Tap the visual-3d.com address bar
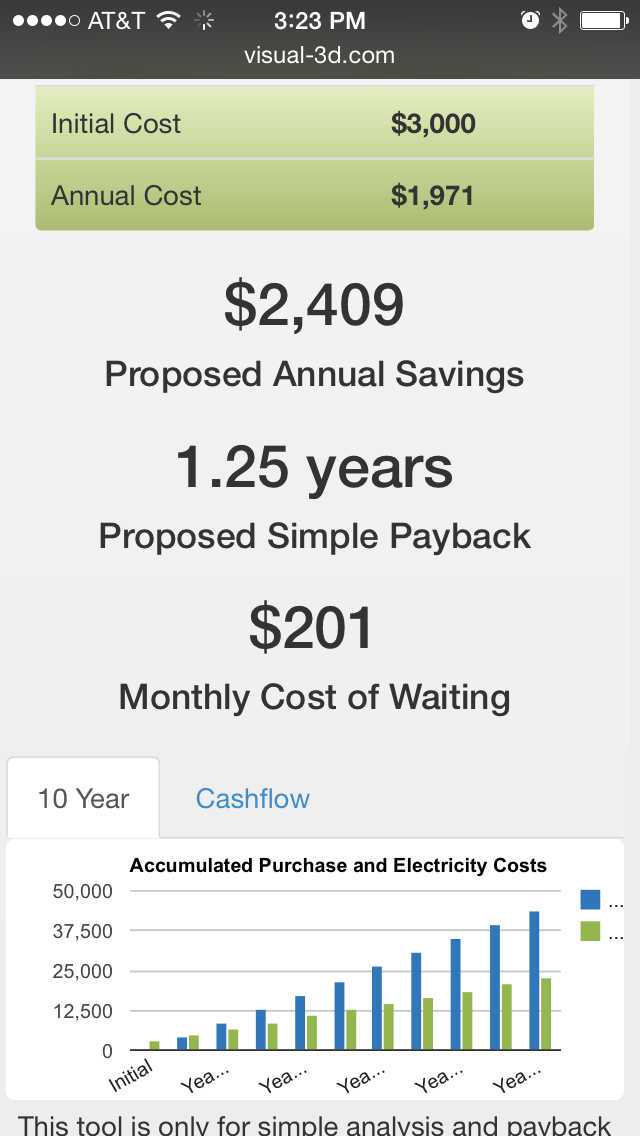Screen dimensions: 640x1136 coord(320,56)
